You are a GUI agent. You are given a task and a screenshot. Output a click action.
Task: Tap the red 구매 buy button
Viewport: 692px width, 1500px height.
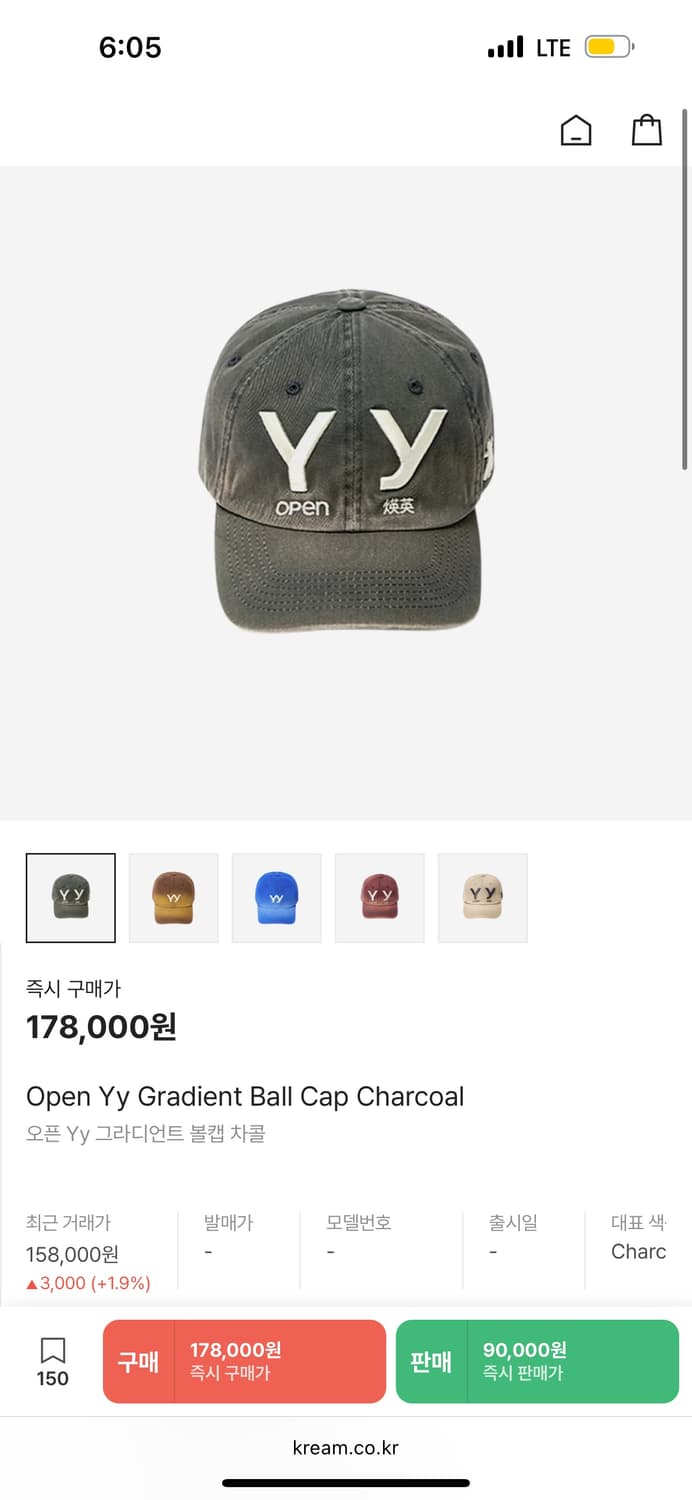[244, 1361]
